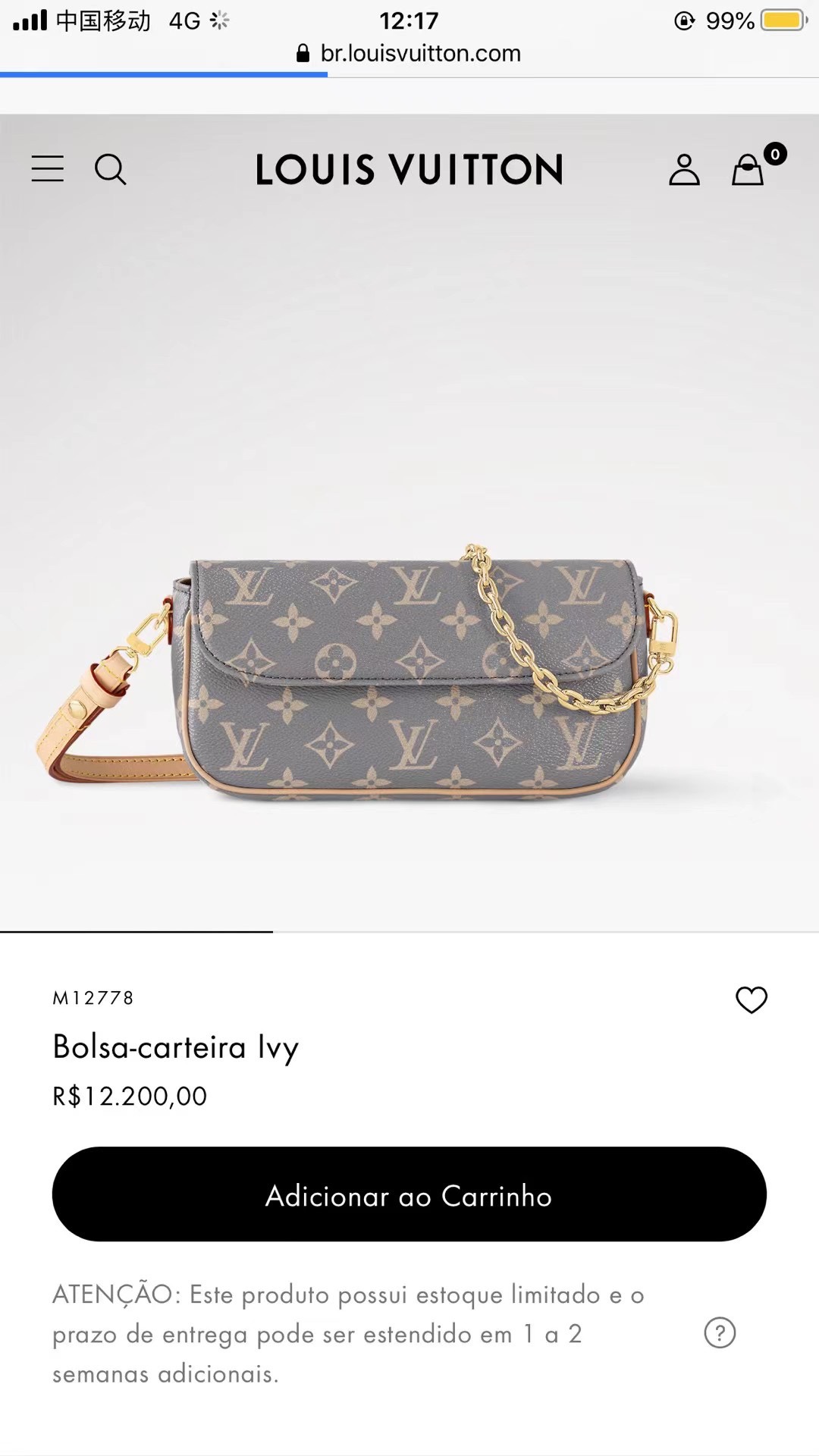Open the account profile icon
The height and width of the screenshot is (1456, 819).
684,169
